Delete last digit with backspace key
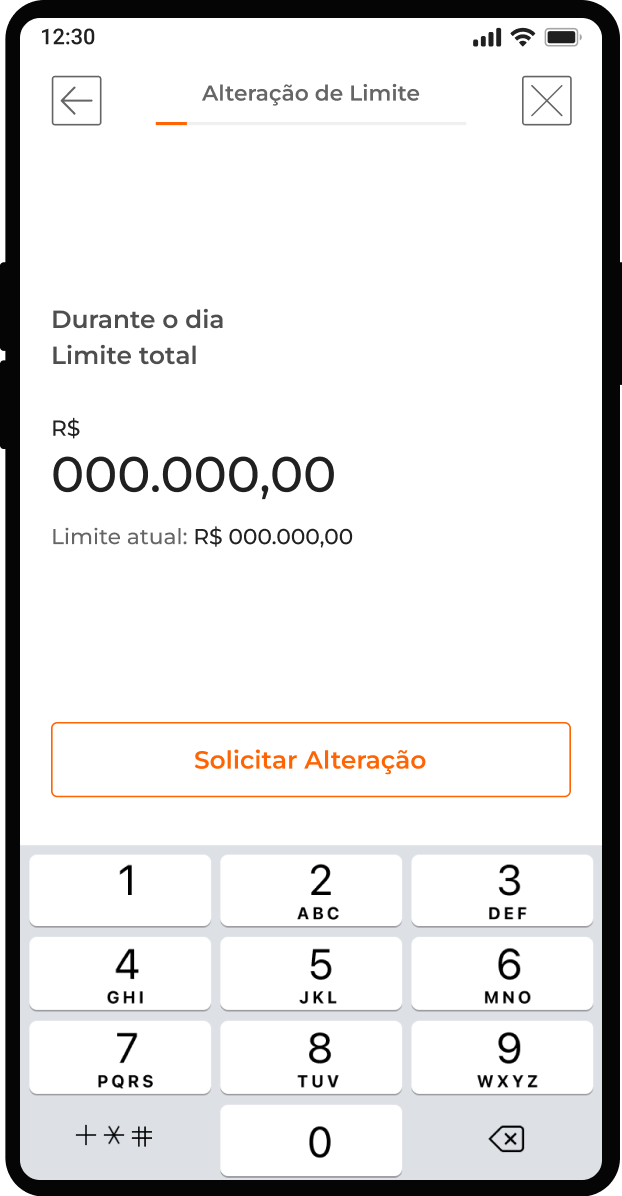 [x=506, y=1138]
